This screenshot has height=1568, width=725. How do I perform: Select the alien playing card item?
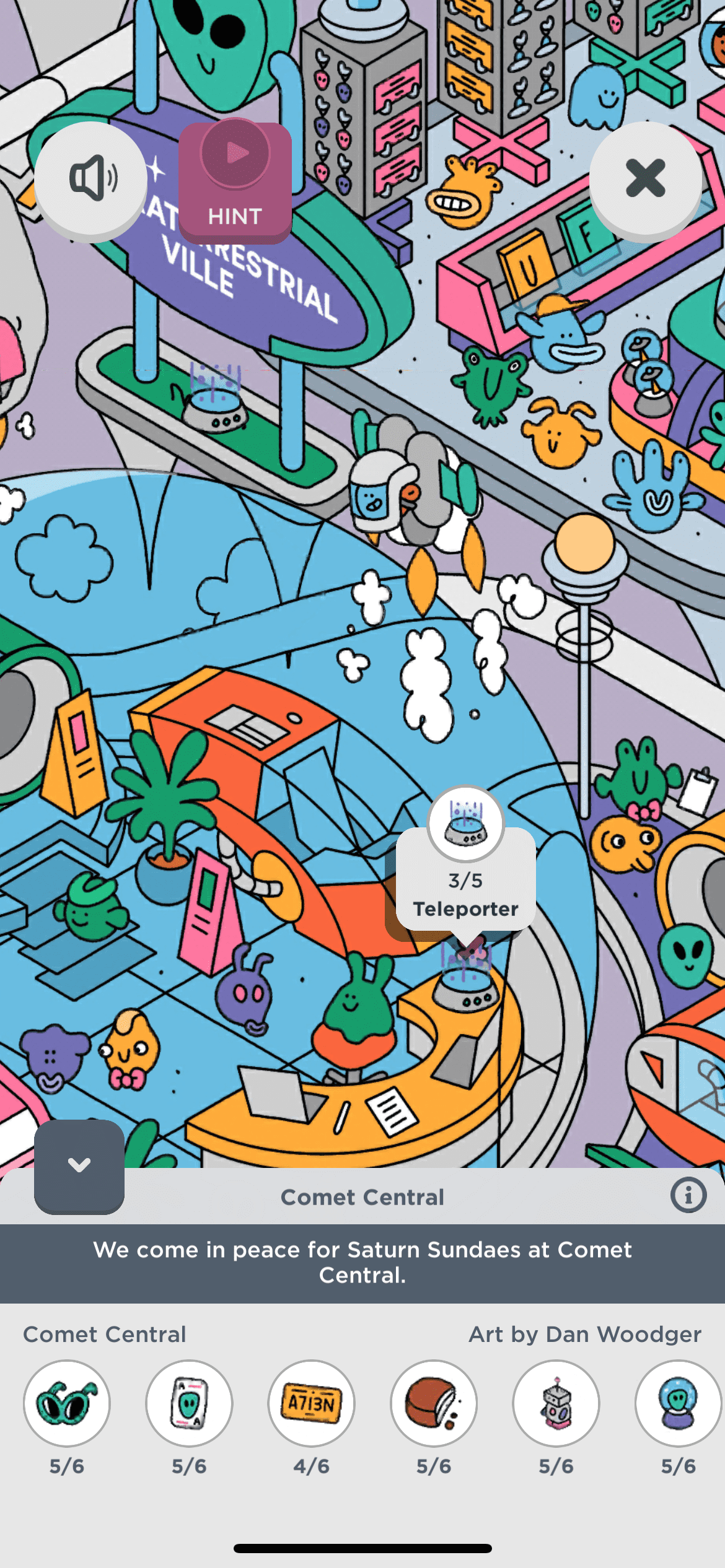(189, 1403)
